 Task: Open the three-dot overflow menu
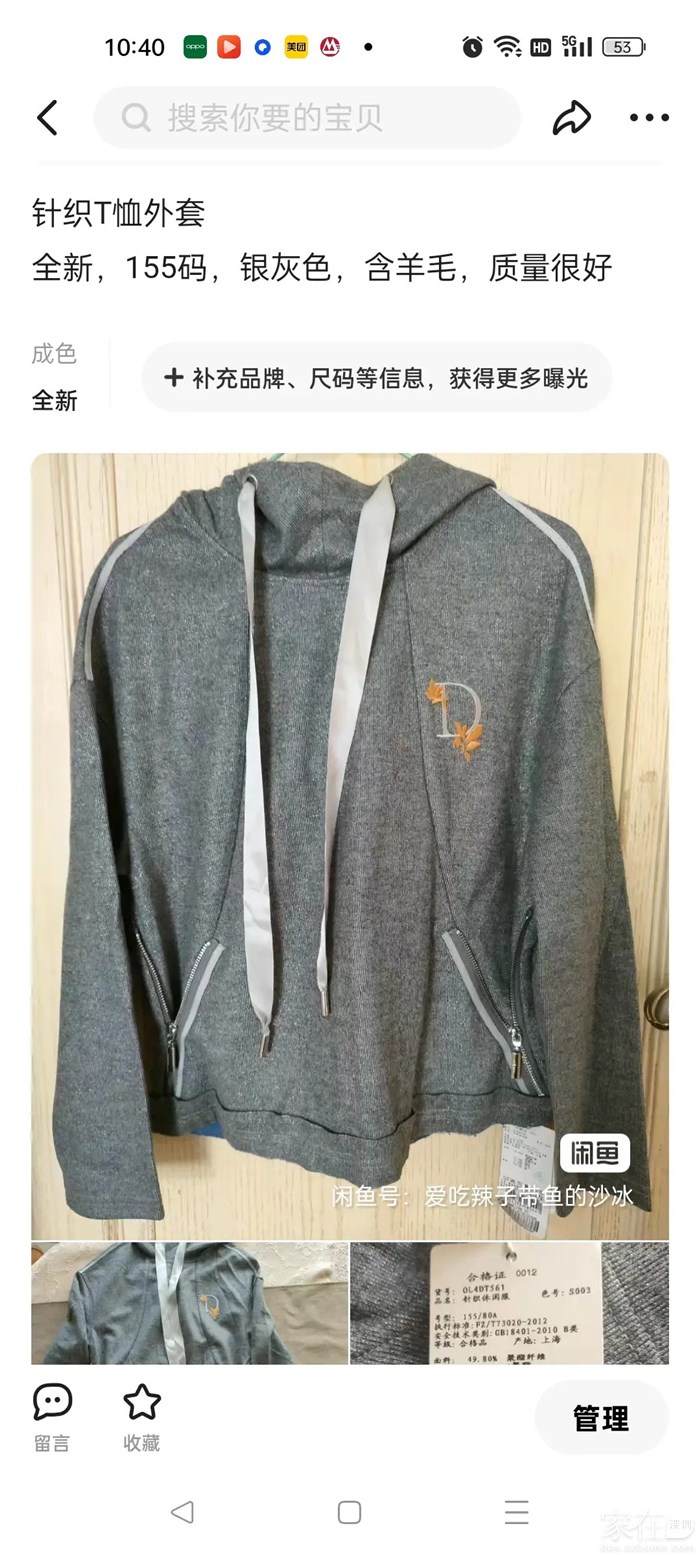[649, 118]
